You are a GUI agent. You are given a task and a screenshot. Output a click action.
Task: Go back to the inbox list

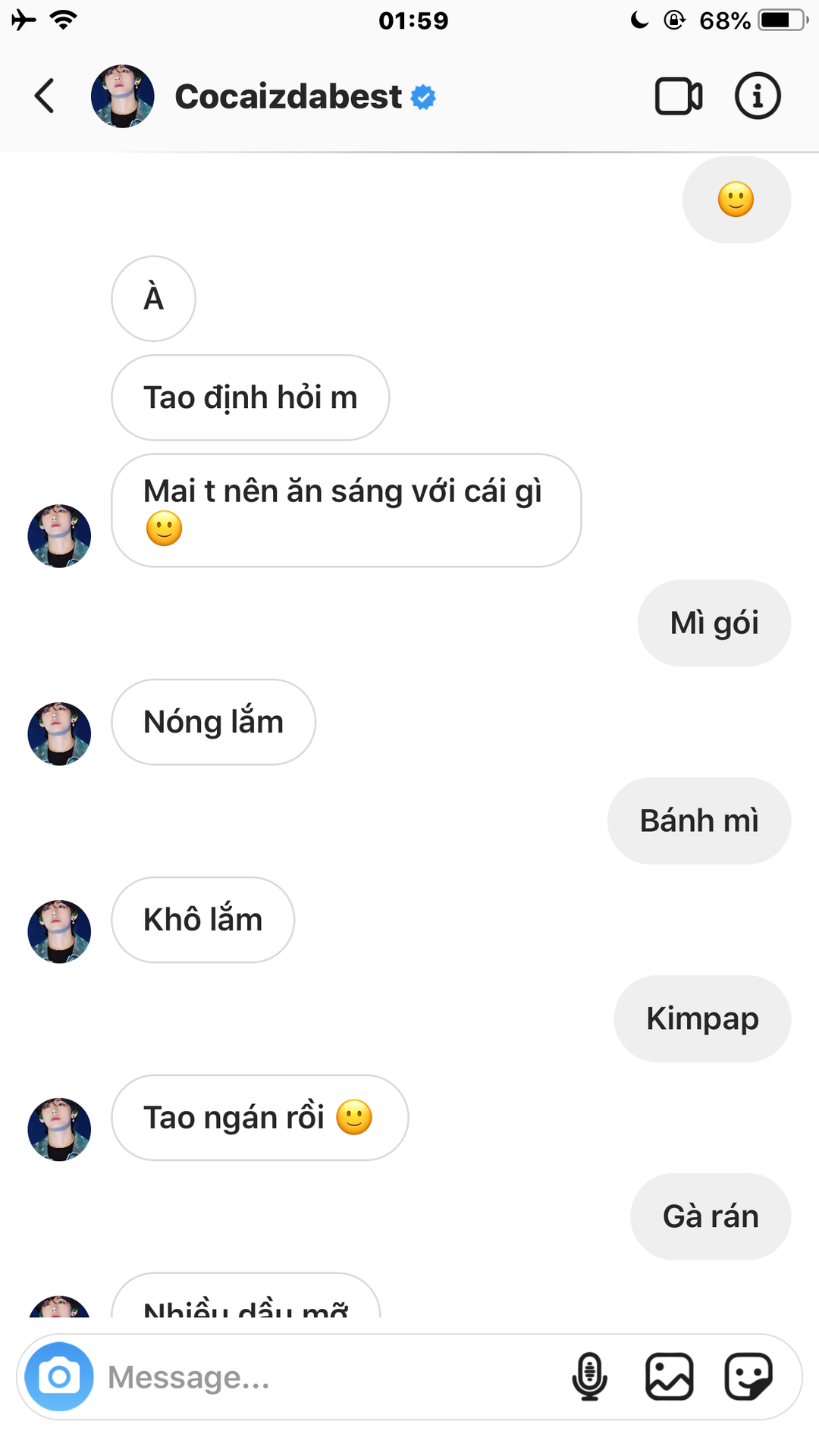pyautogui.click(x=45, y=96)
